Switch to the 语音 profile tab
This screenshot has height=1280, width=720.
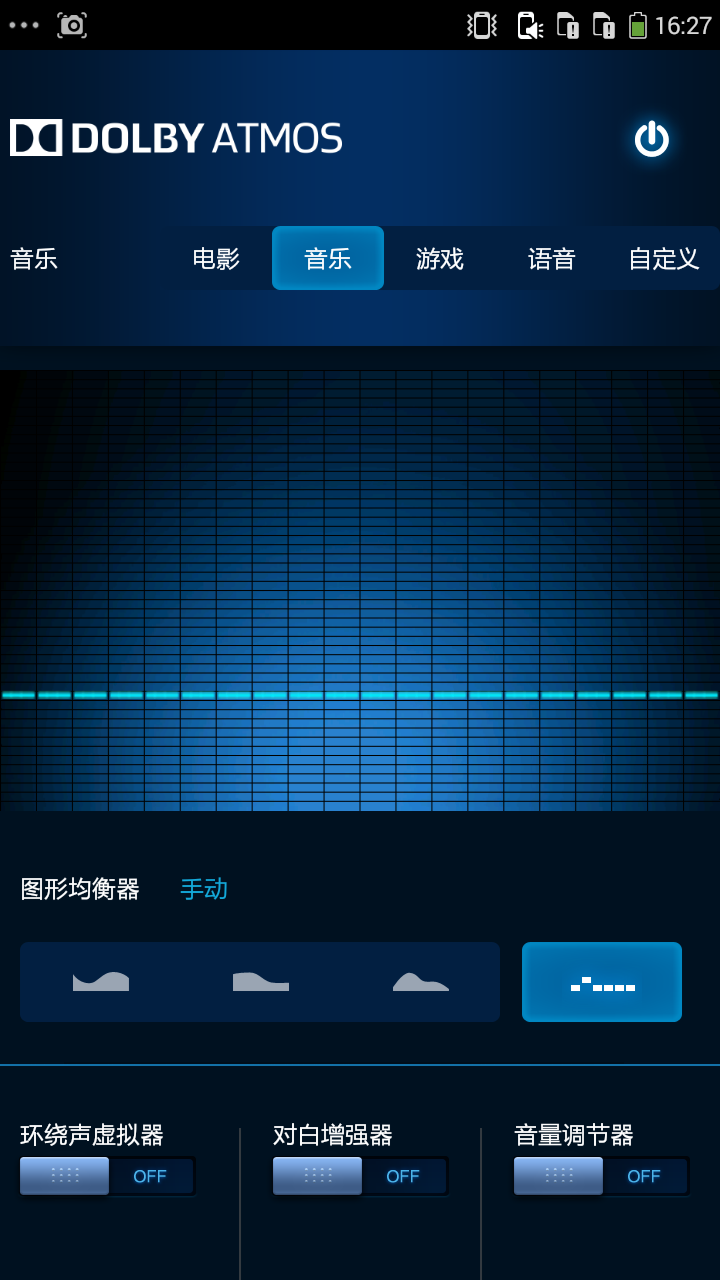552,259
